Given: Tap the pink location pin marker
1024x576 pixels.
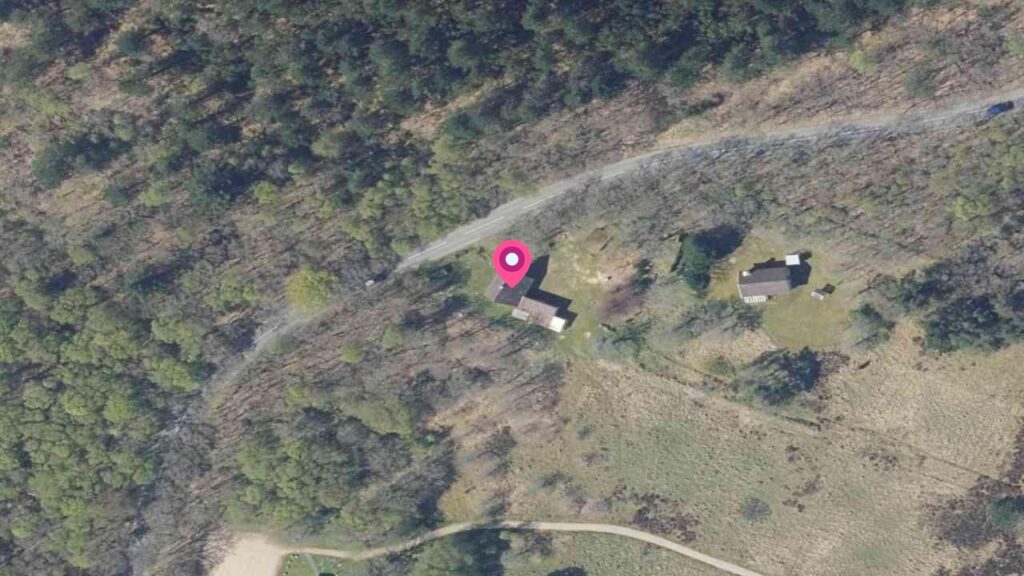Looking at the screenshot, I should point(512,262).
